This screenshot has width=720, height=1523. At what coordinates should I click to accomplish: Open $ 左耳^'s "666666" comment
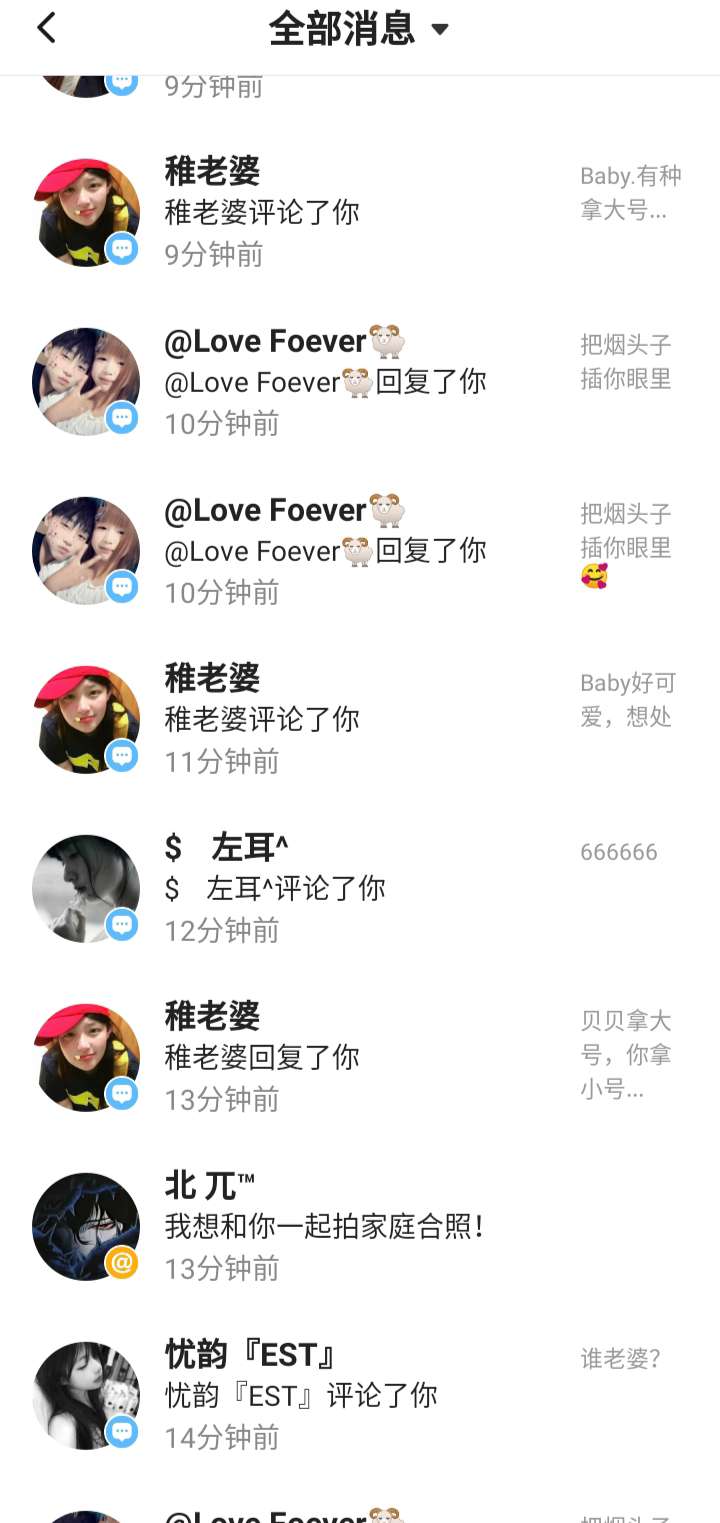(x=360, y=888)
